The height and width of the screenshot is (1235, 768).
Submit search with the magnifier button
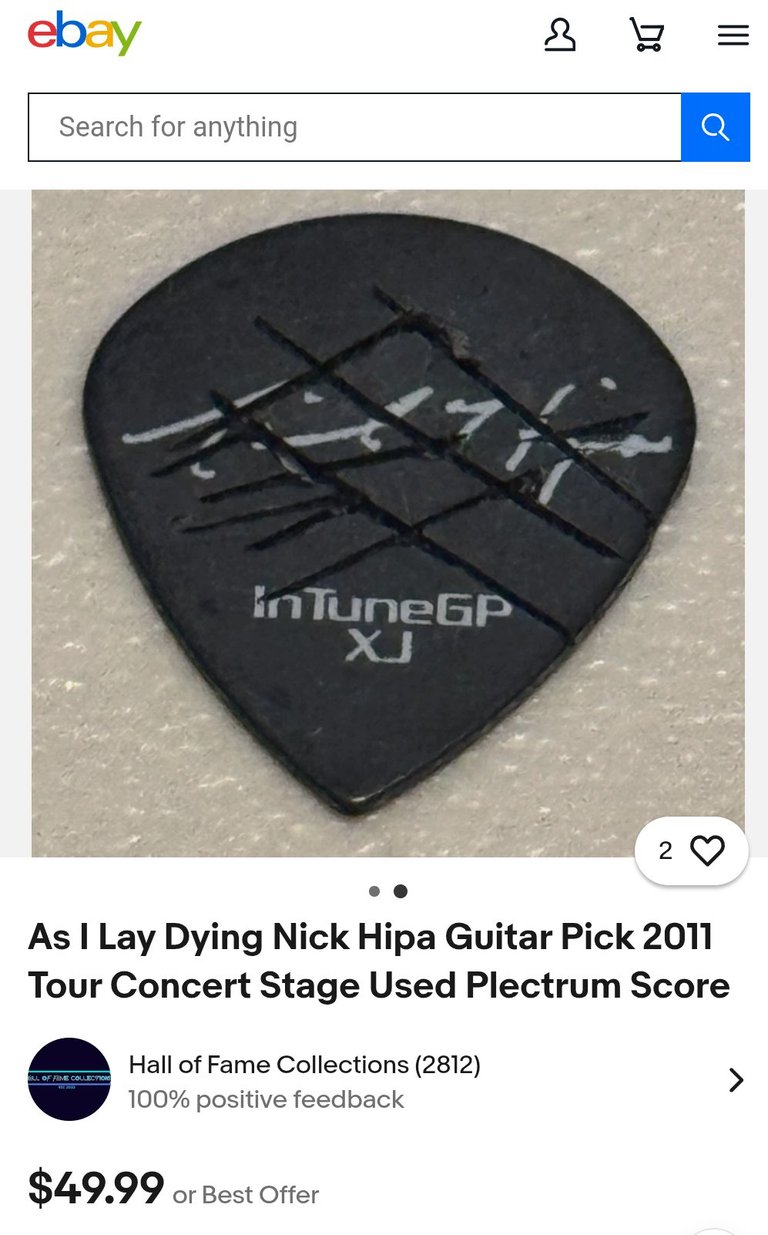point(715,127)
